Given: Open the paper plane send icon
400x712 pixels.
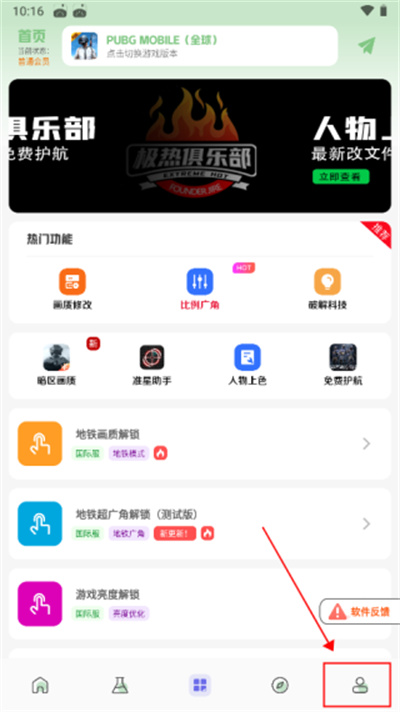Looking at the screenshot, I should [367, 45].
